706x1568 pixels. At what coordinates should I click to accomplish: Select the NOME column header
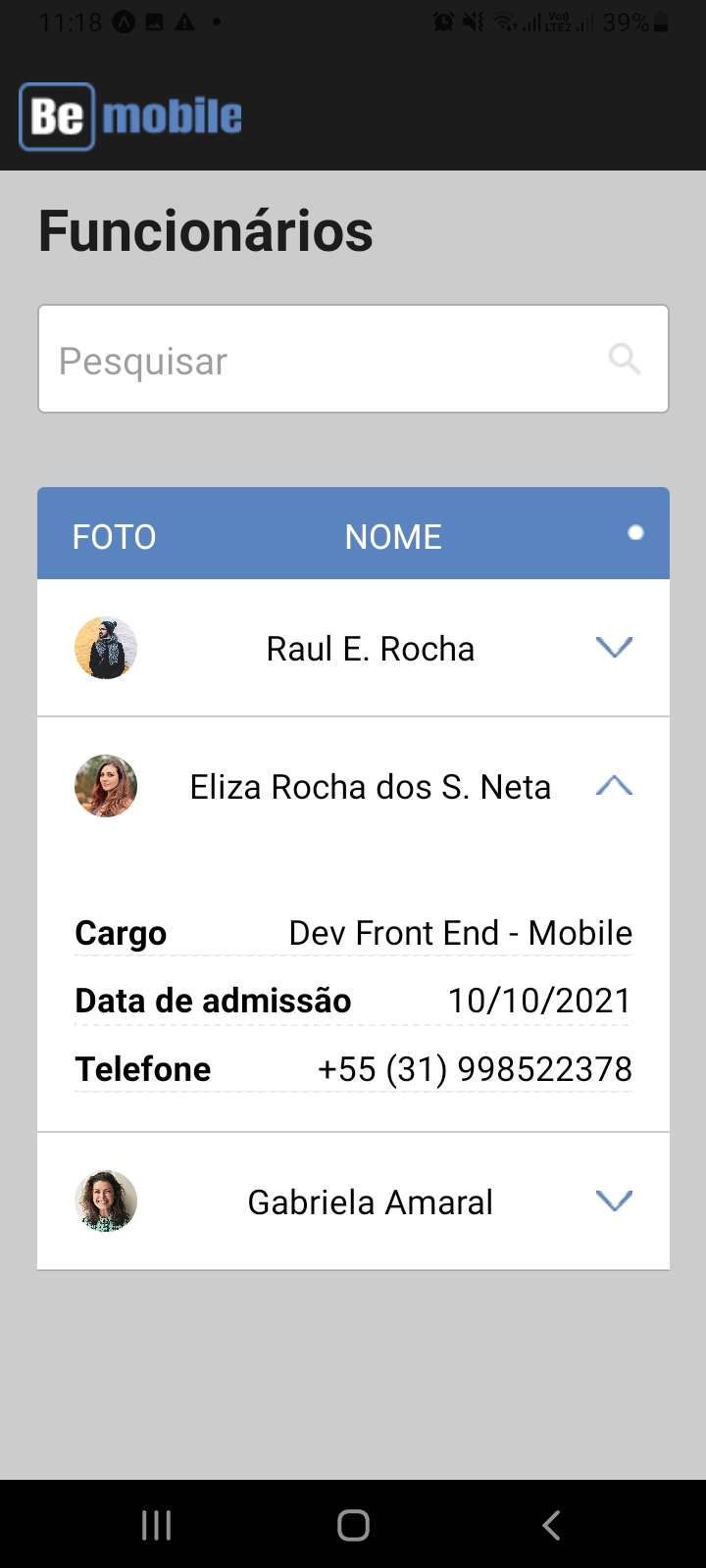(x=392, y=535)
